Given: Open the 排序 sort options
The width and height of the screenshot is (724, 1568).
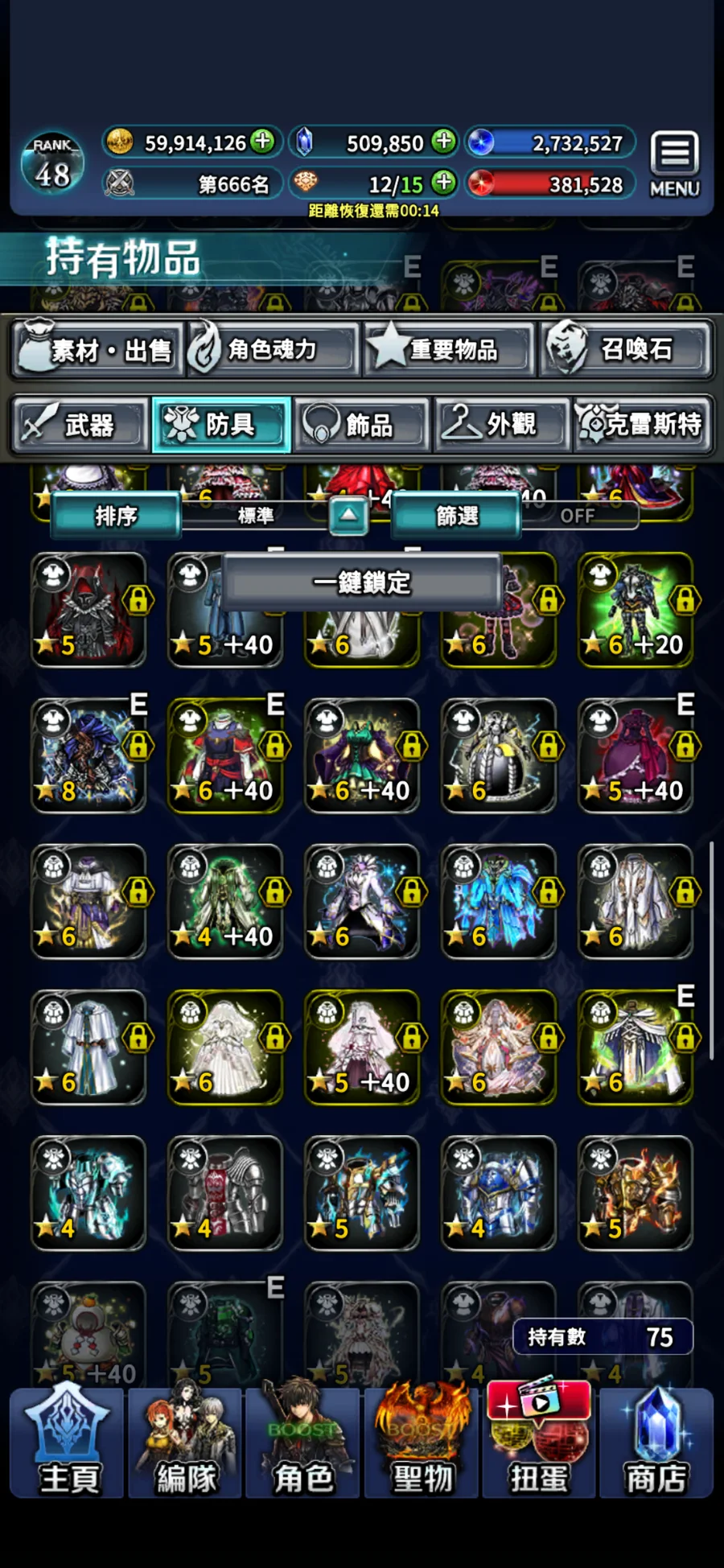Looking at the screenshot, I should point(116,516).
